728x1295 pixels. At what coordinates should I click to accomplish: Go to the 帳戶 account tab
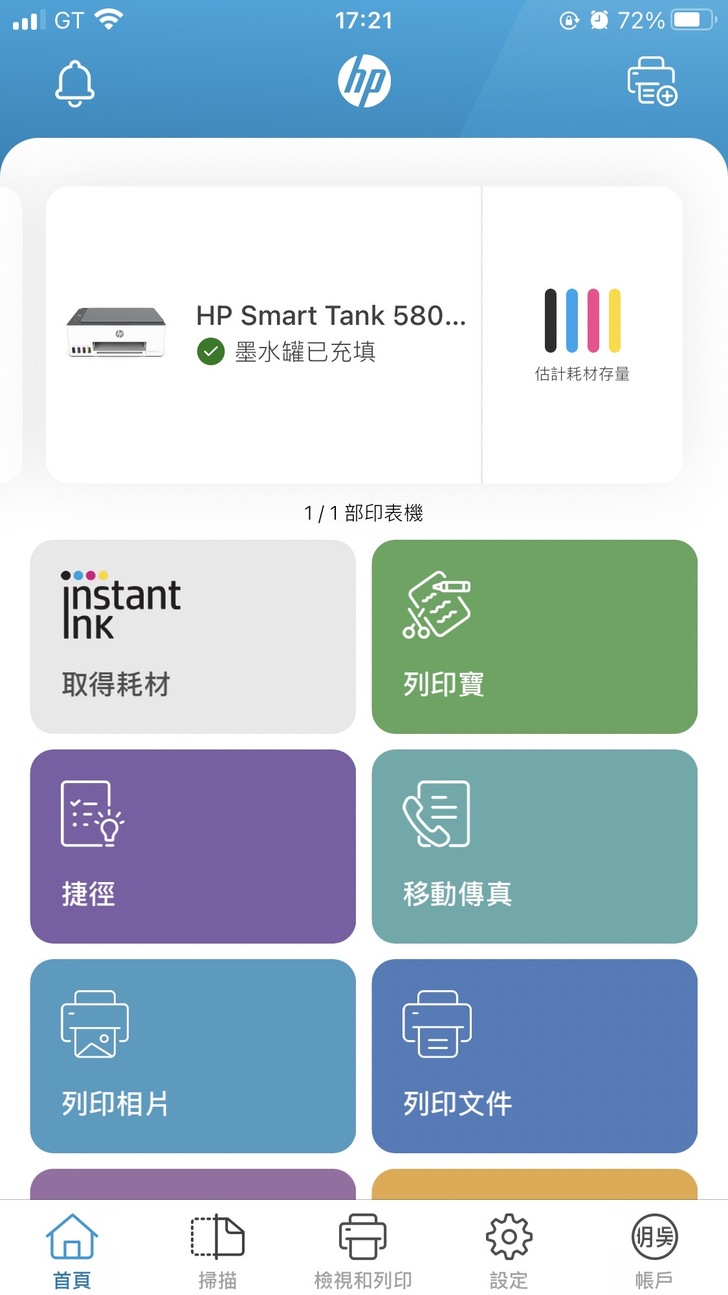click(x=655, y=1250)
